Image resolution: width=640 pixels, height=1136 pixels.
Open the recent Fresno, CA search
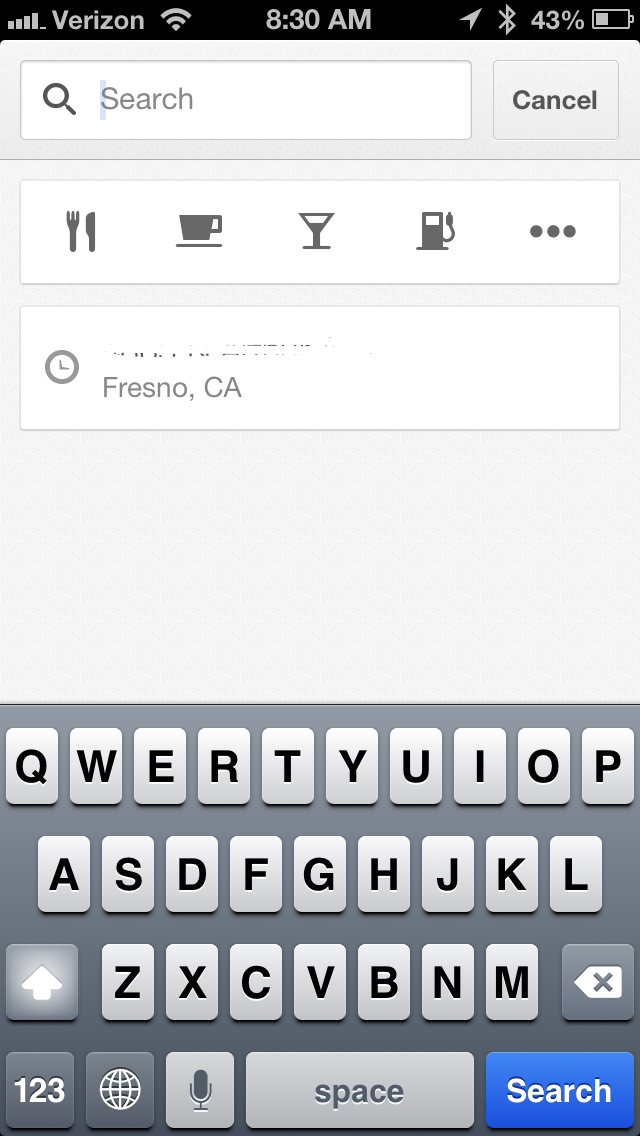(x=320, y=368)
